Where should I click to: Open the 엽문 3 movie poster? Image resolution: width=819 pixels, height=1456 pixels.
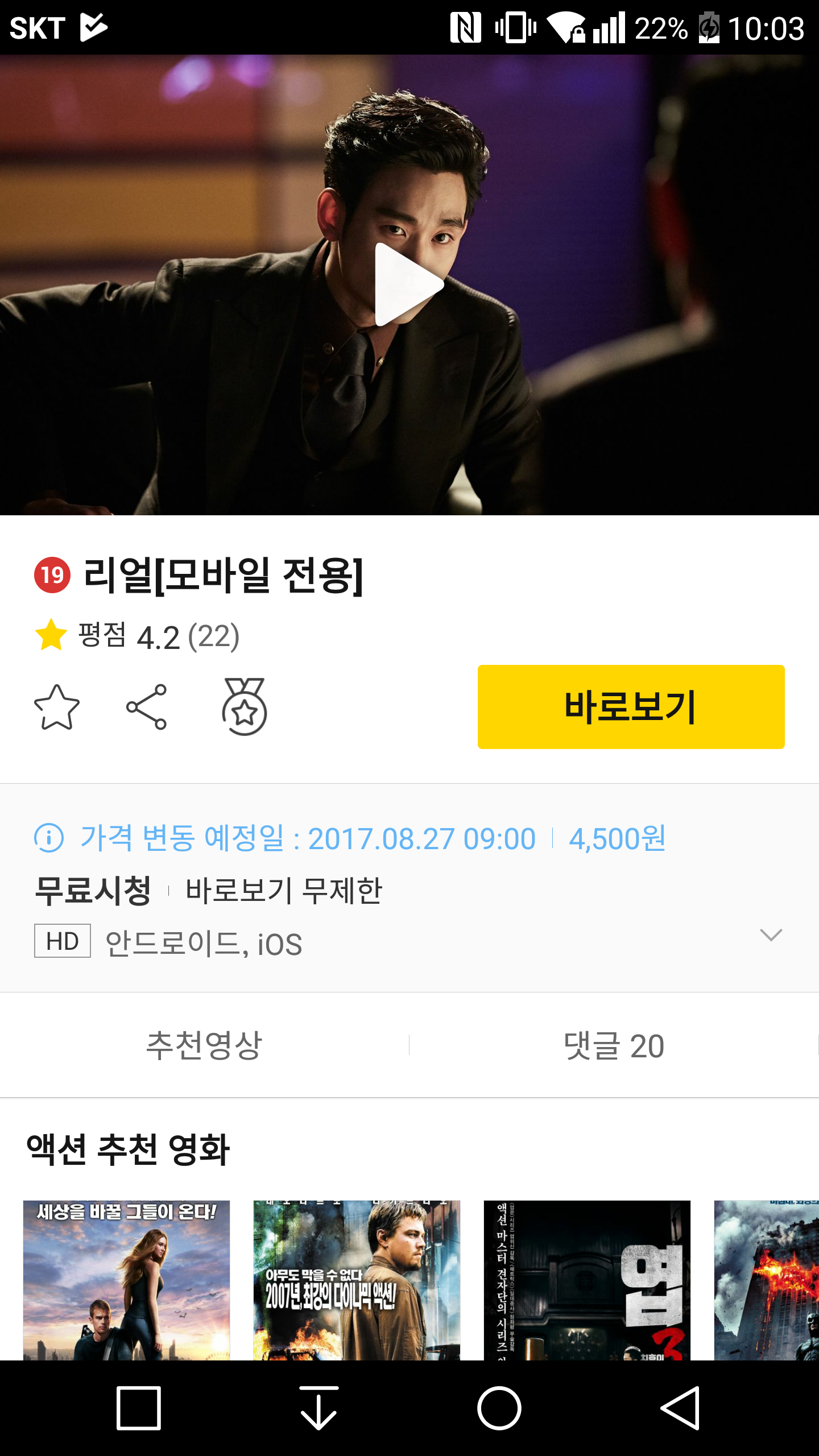click(x=587, y=1280)
